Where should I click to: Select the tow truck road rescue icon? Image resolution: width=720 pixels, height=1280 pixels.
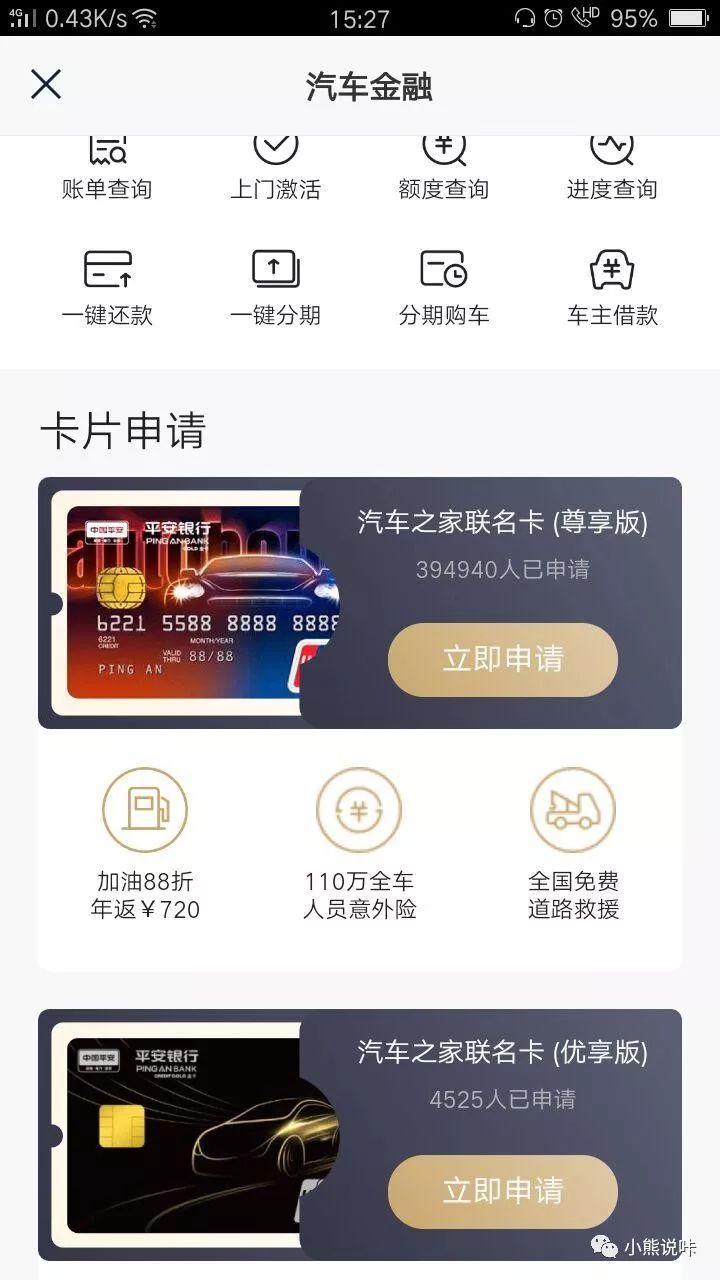[574, 810]
